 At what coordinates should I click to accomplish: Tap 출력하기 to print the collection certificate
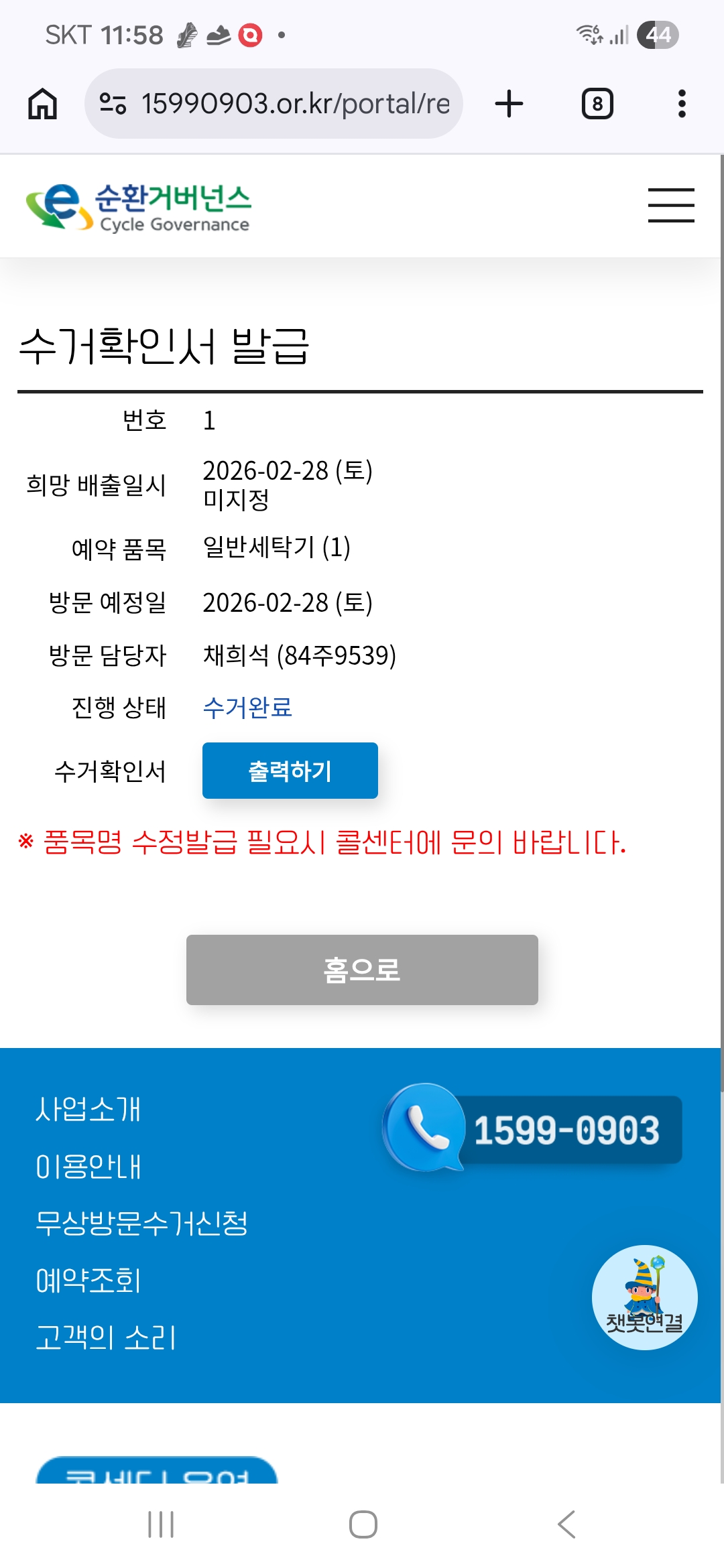coord(290,771)
